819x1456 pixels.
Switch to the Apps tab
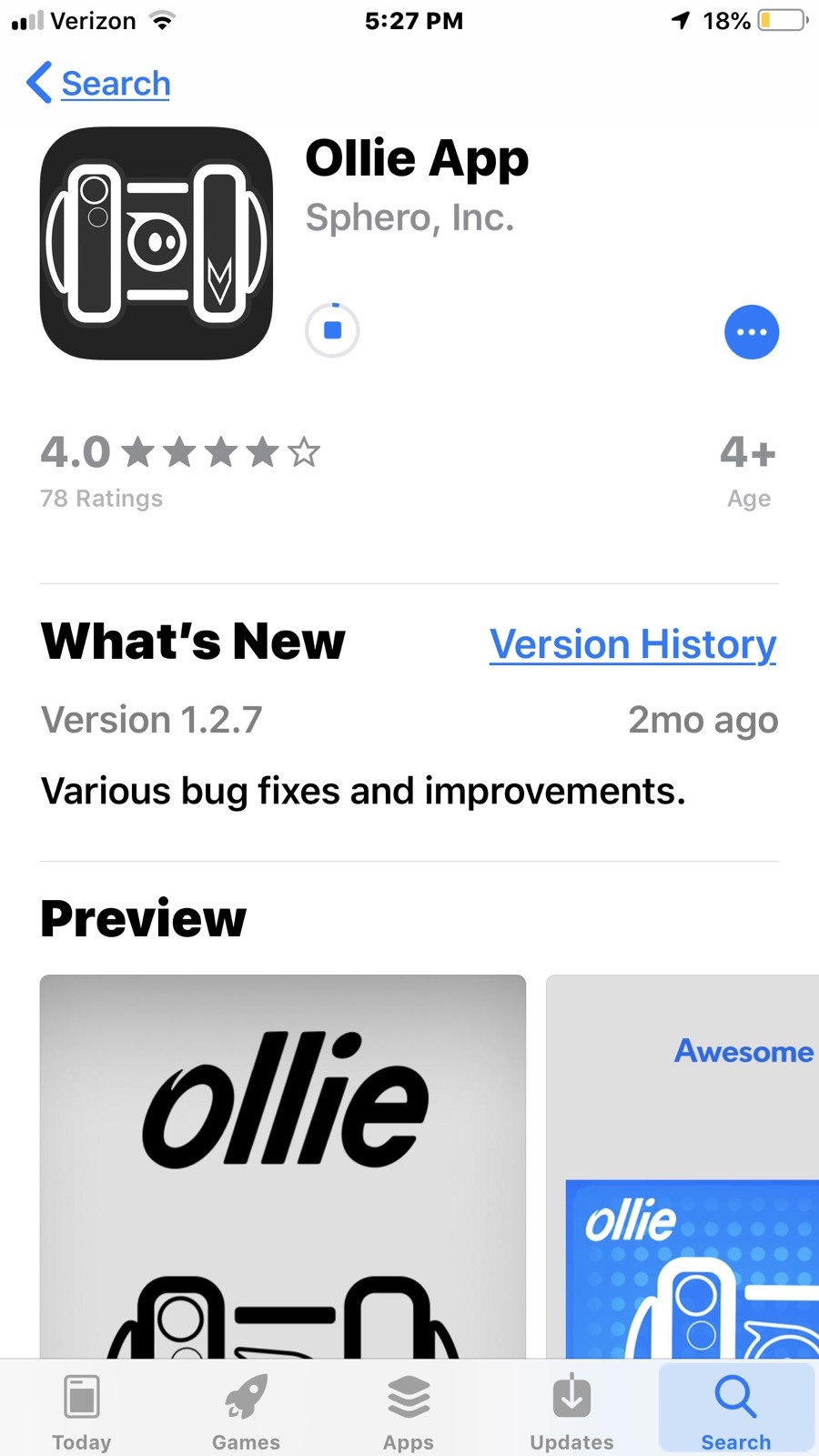click(x=409, y=1411)
